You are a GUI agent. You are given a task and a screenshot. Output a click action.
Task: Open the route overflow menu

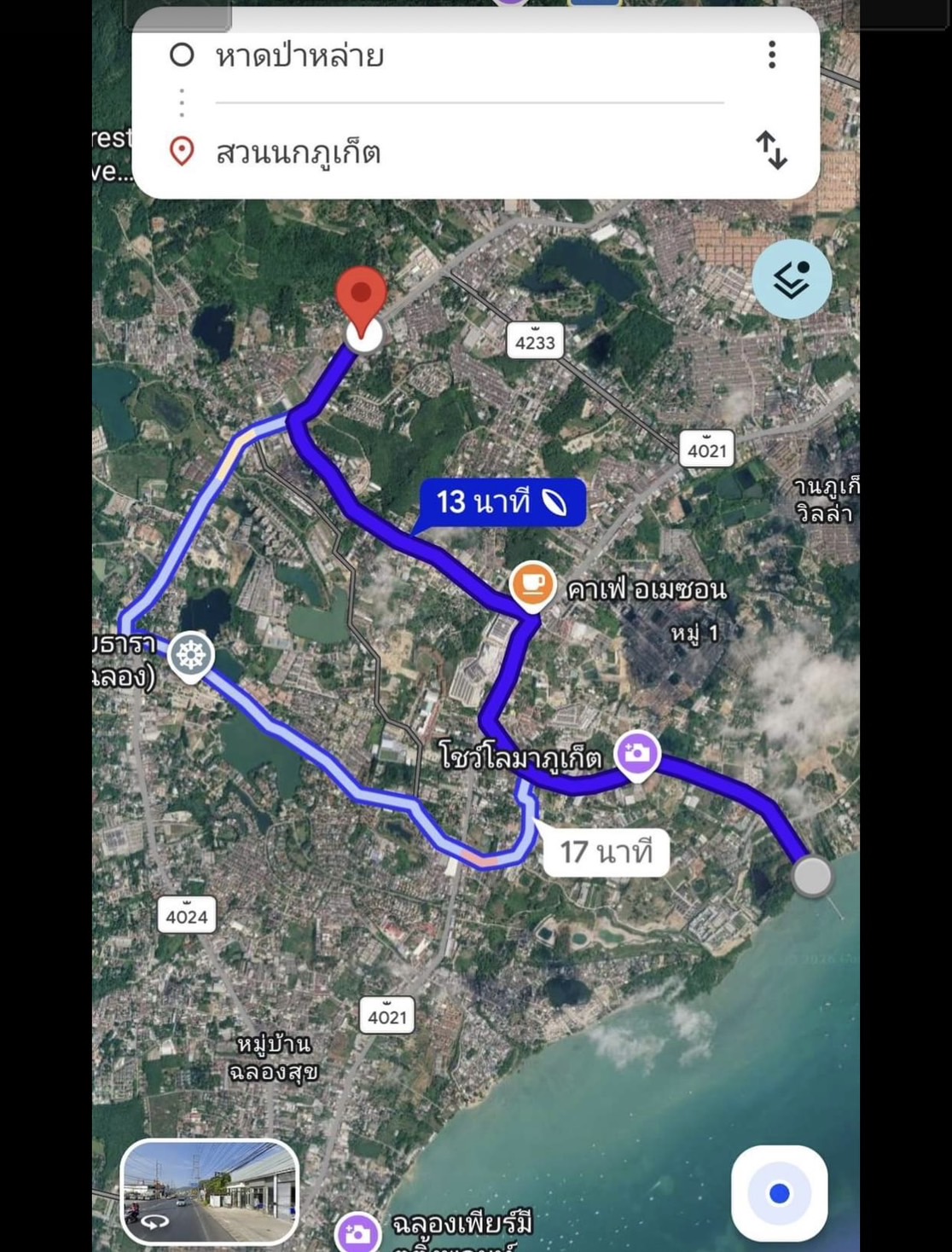(771, 55)
